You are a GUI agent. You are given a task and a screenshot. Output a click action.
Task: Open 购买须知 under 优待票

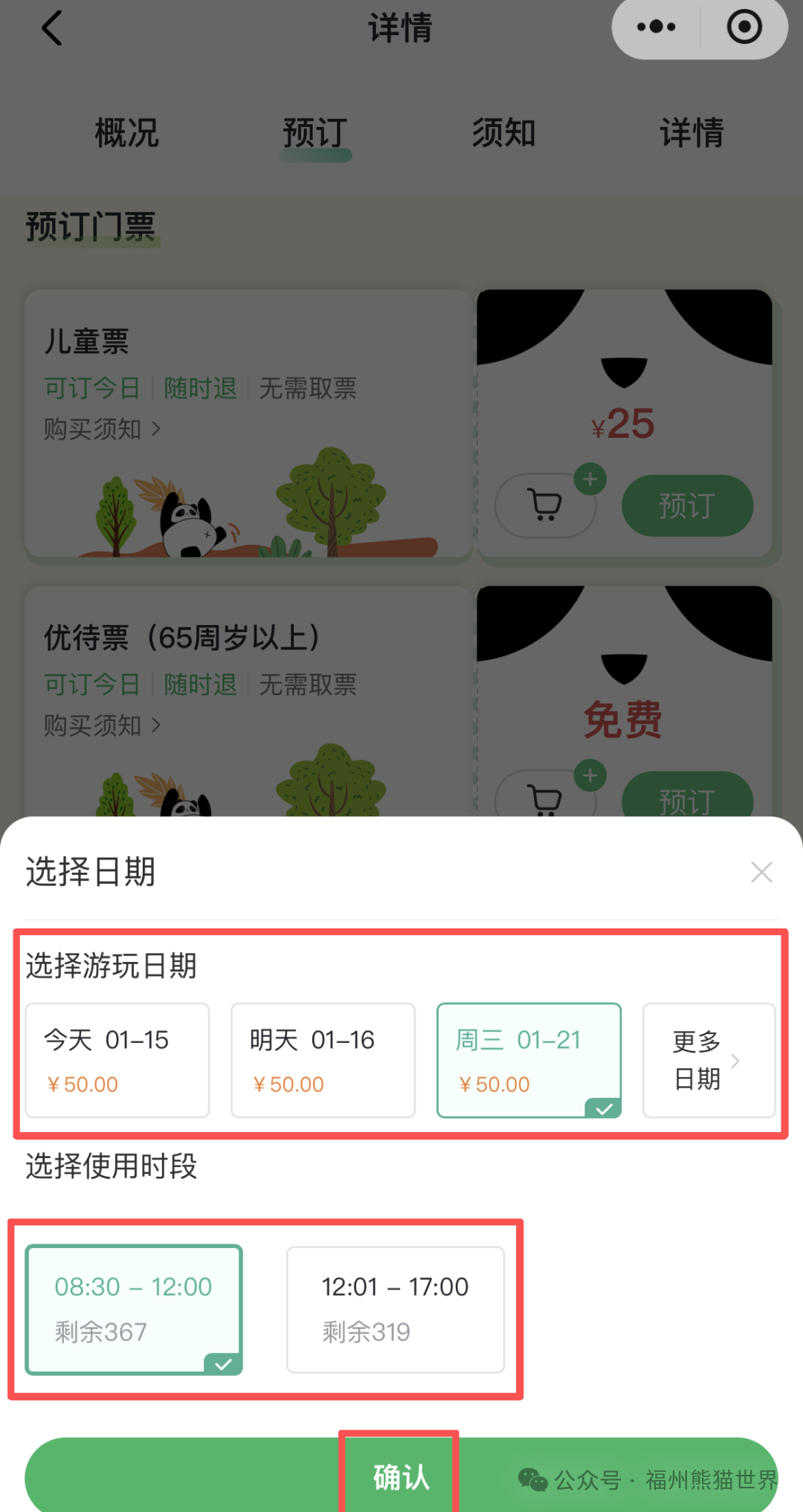102,725
